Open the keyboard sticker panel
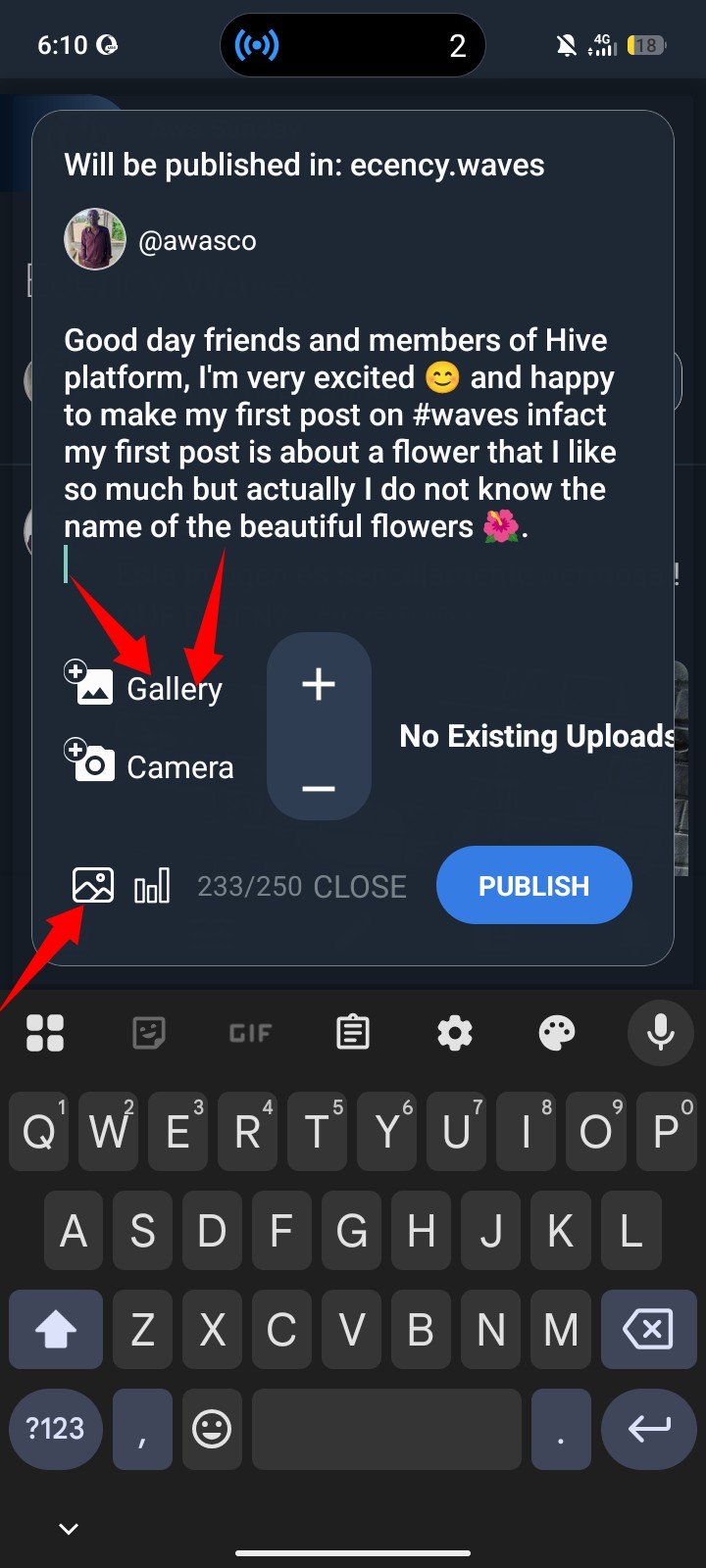 point(148,1032)
